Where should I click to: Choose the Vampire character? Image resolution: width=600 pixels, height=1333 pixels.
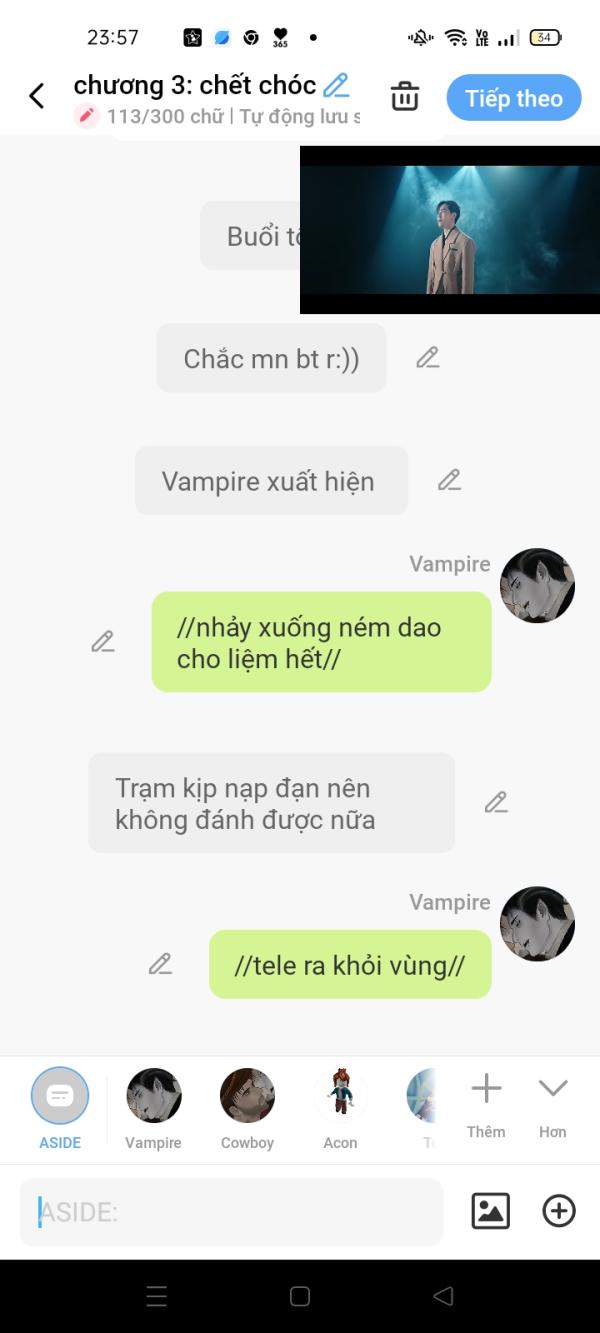point(154,1108)
